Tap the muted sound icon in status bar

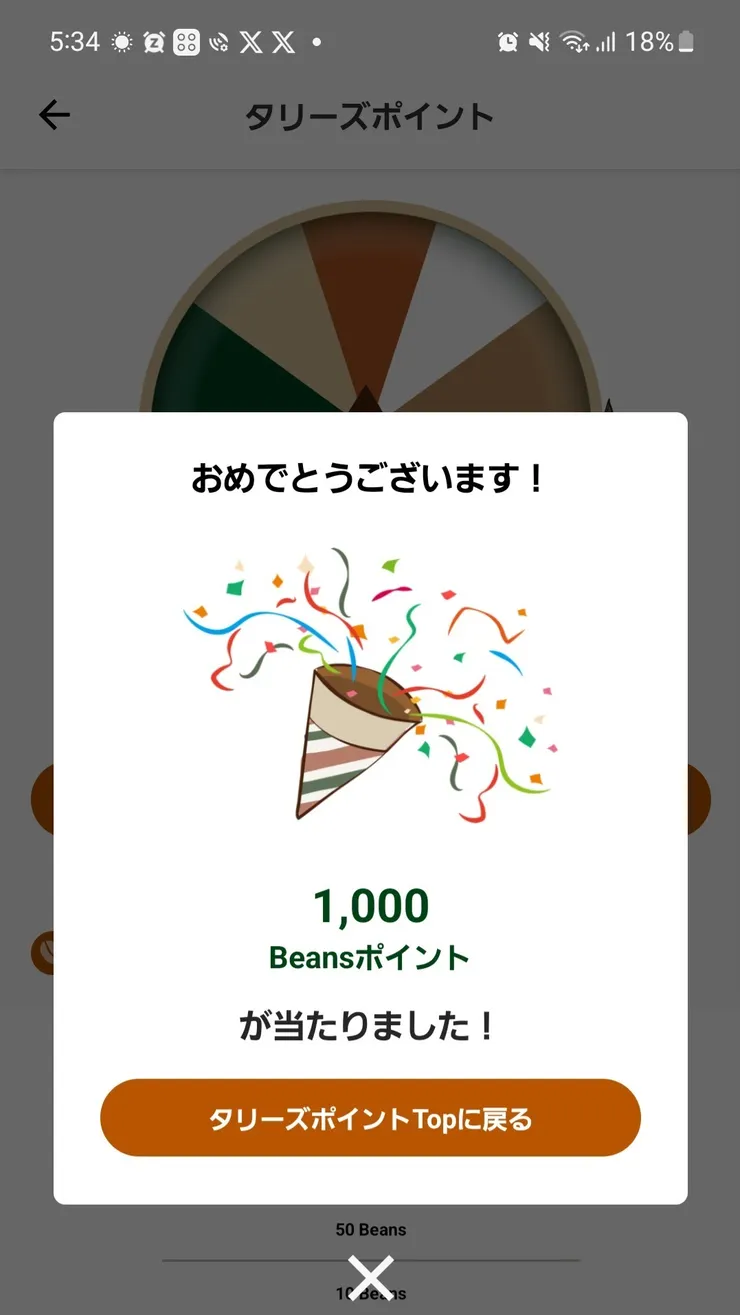539,42
